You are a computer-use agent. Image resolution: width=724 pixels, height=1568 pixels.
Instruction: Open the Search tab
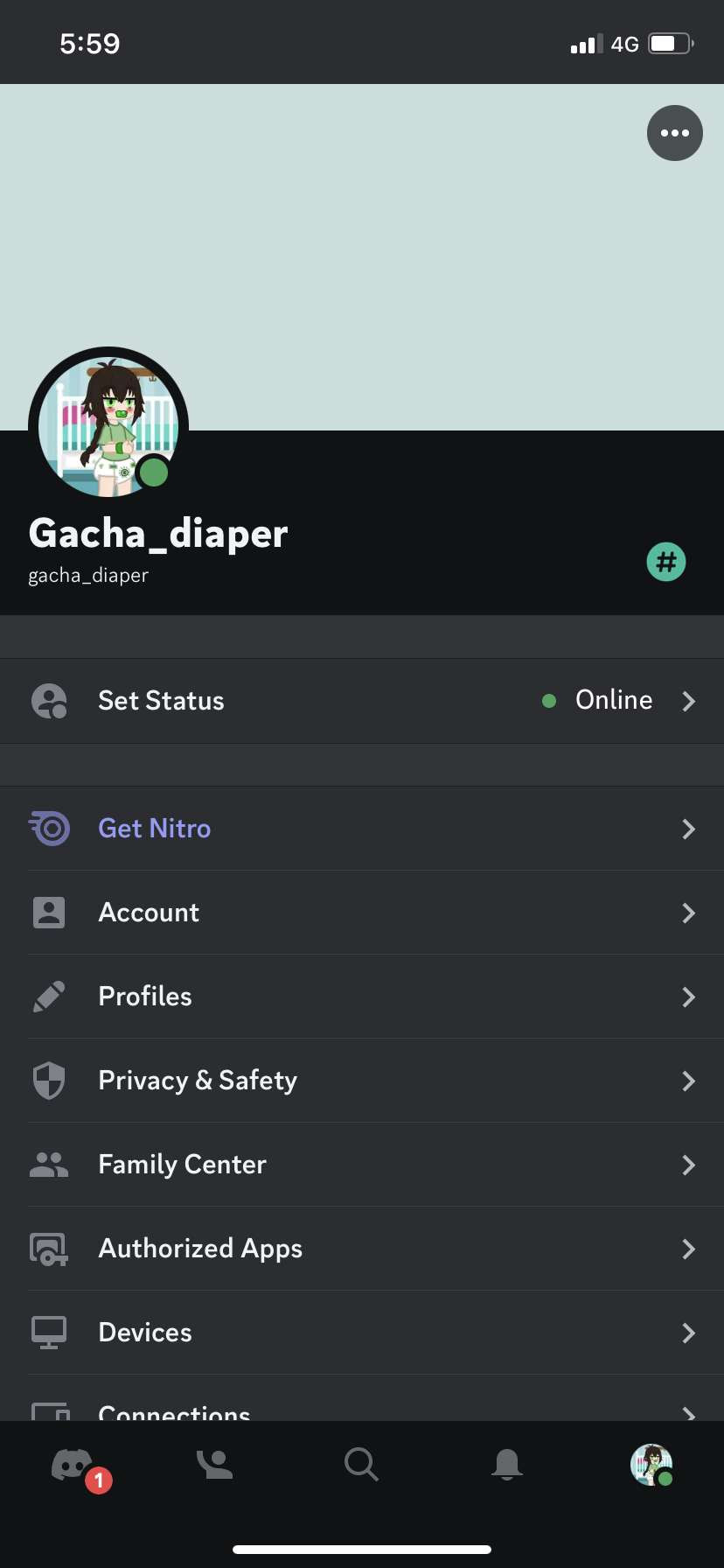361,1464
